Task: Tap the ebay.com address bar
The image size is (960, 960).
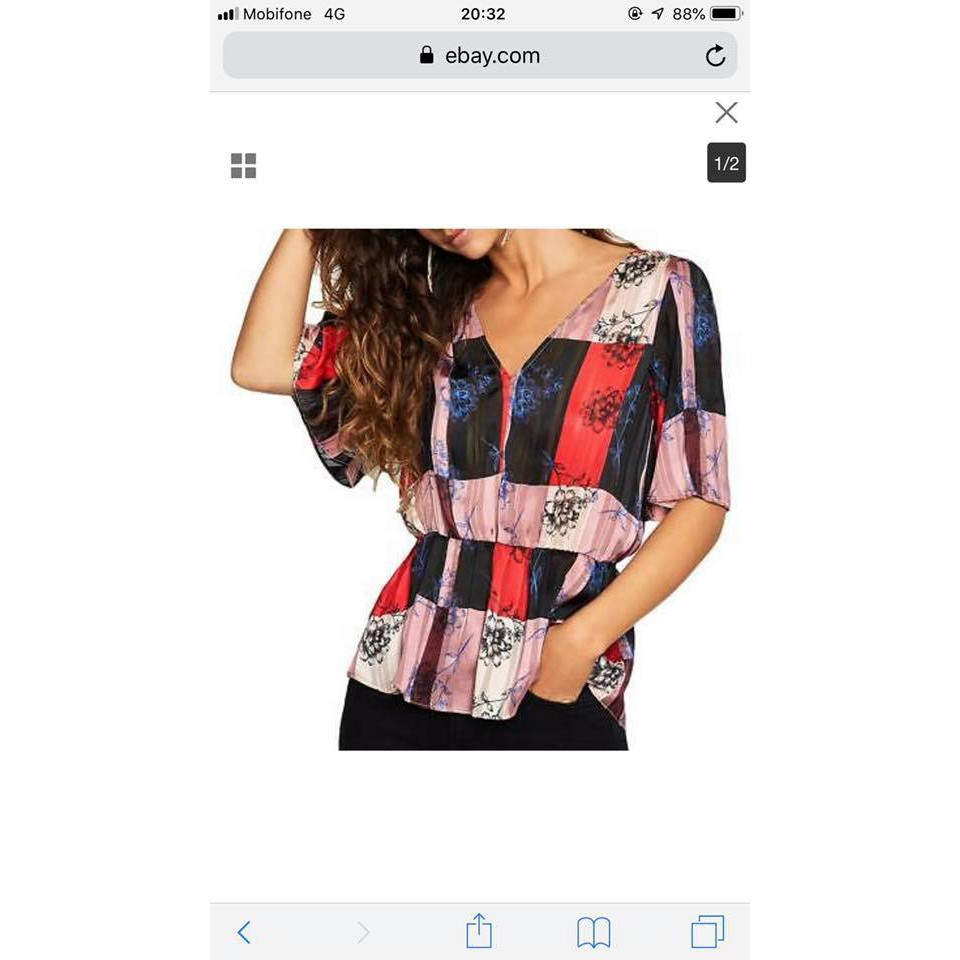Action: point(480,56)
